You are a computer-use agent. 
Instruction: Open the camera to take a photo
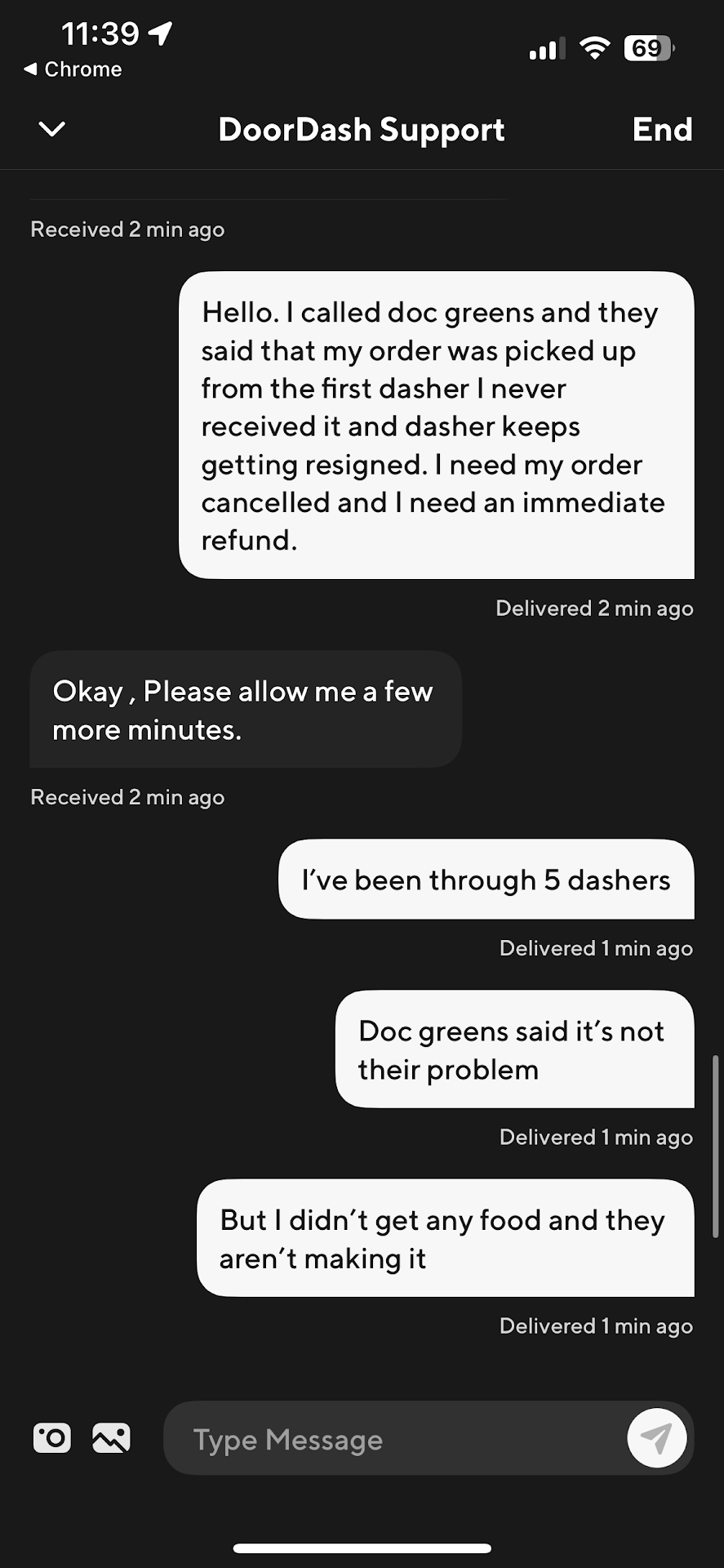click(52, 1438)
